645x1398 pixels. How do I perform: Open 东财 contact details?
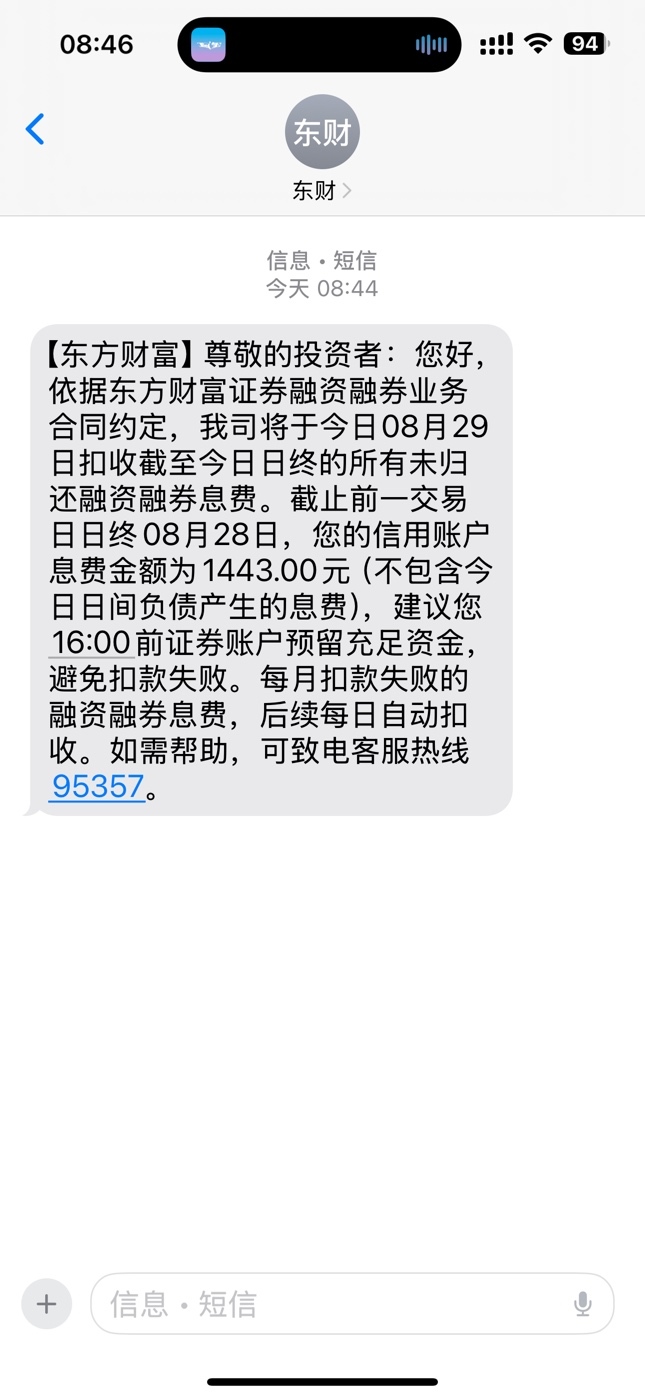click(321, 147)
